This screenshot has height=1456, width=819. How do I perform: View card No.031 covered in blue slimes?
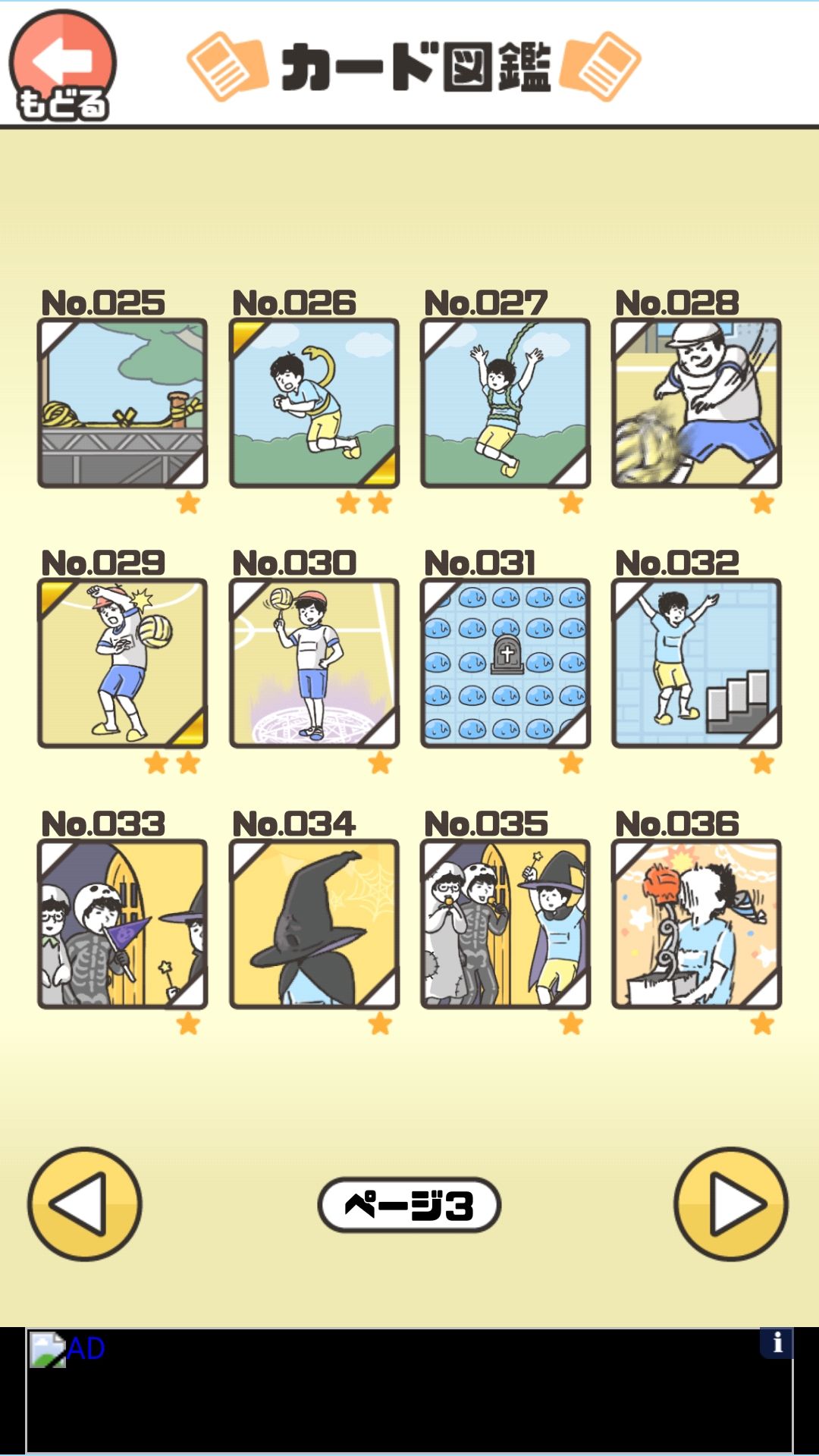coord(504,664)
